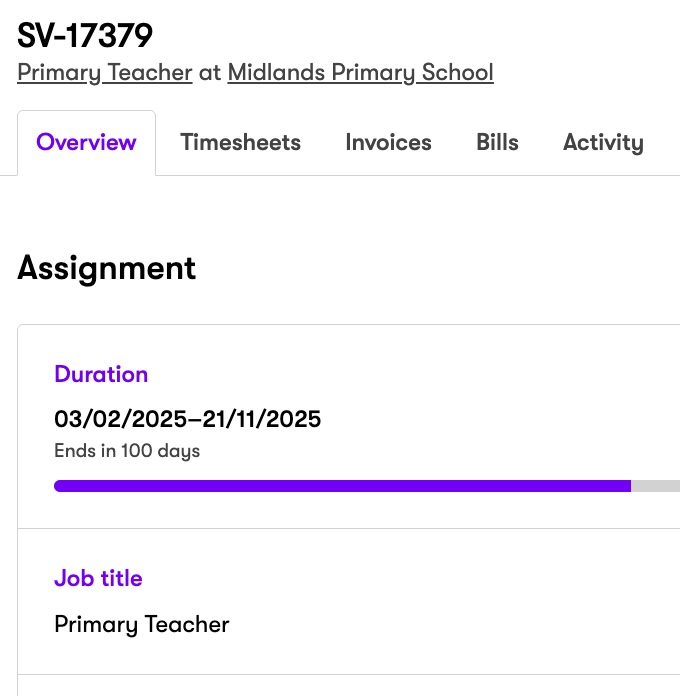Switch to the Invoices tab

click(388, 143)
